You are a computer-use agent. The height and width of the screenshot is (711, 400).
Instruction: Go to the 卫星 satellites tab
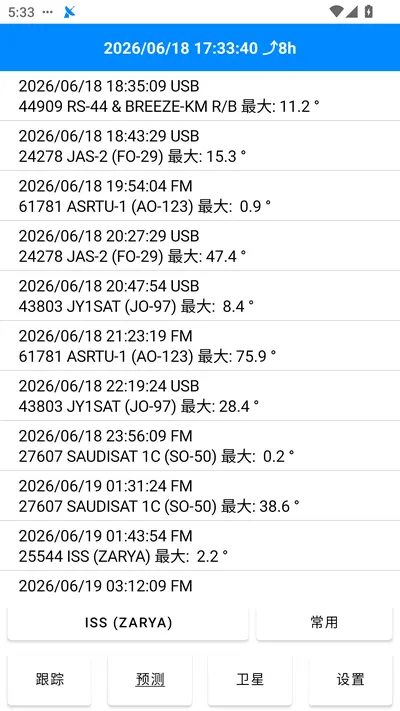[250, 680]
